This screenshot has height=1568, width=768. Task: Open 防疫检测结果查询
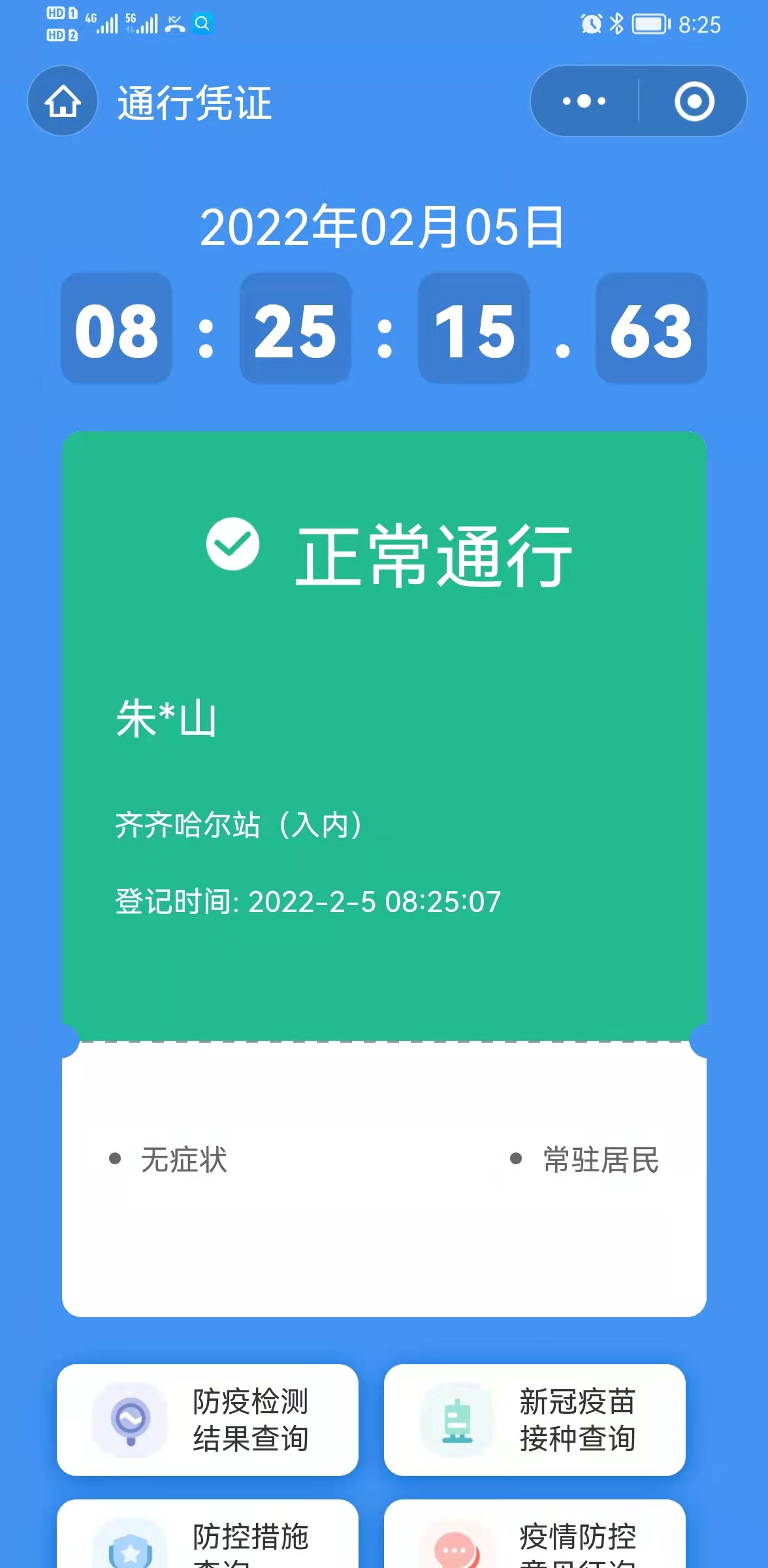pyautogui.click(x=208, y=1420)
